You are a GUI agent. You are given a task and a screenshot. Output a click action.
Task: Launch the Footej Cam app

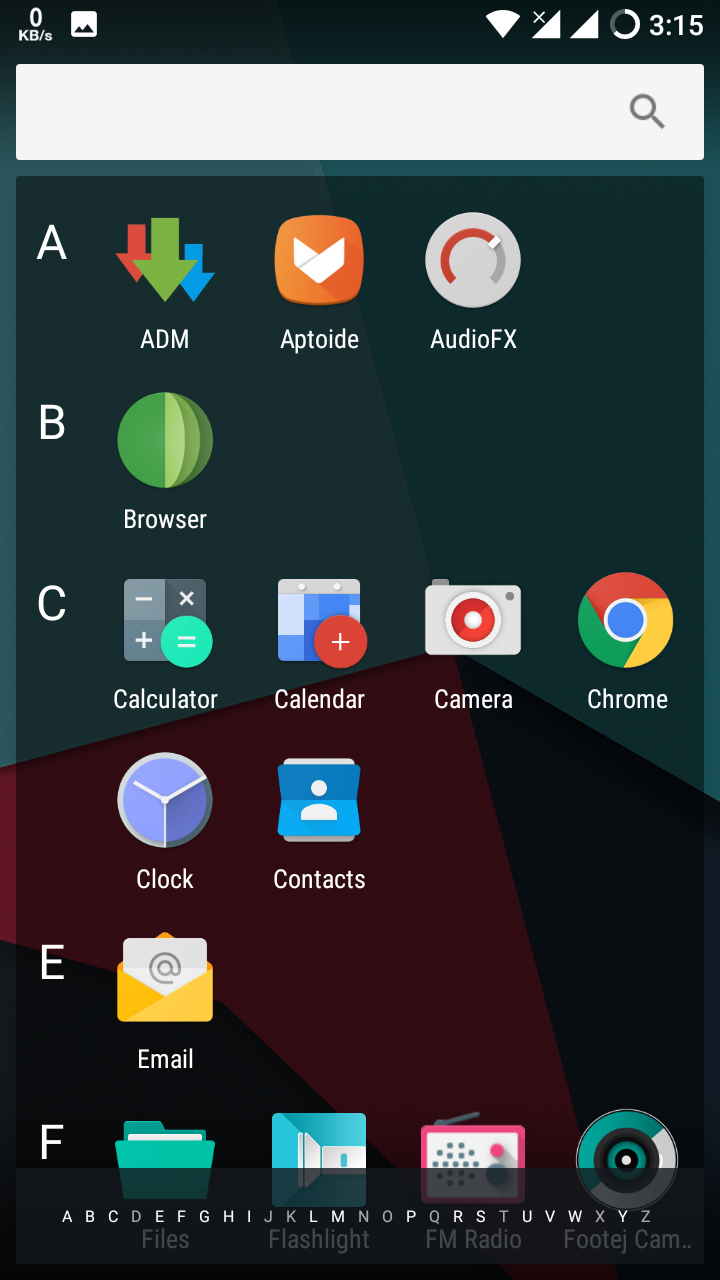[626, 1160]
